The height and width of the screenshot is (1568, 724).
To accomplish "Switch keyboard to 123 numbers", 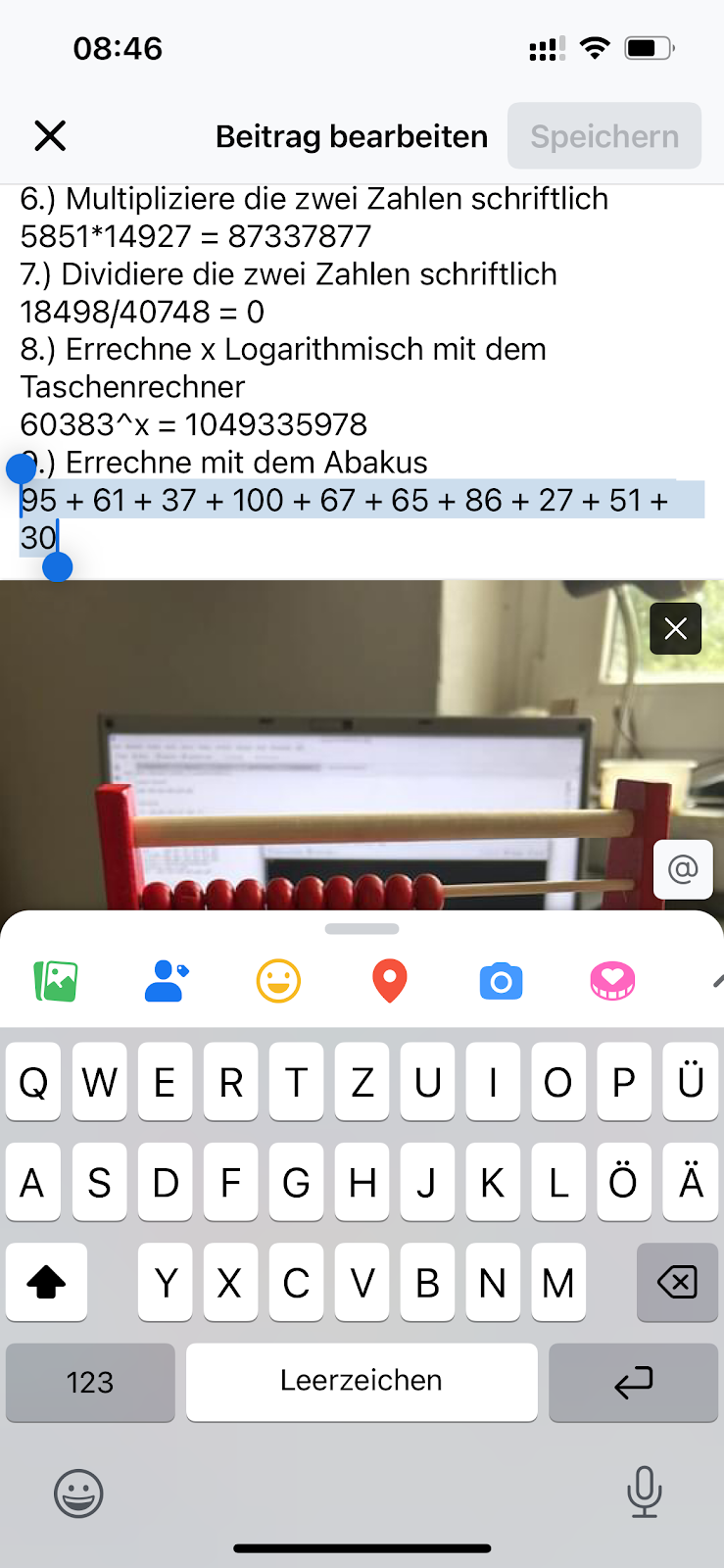I will (x=90, y=1382).
